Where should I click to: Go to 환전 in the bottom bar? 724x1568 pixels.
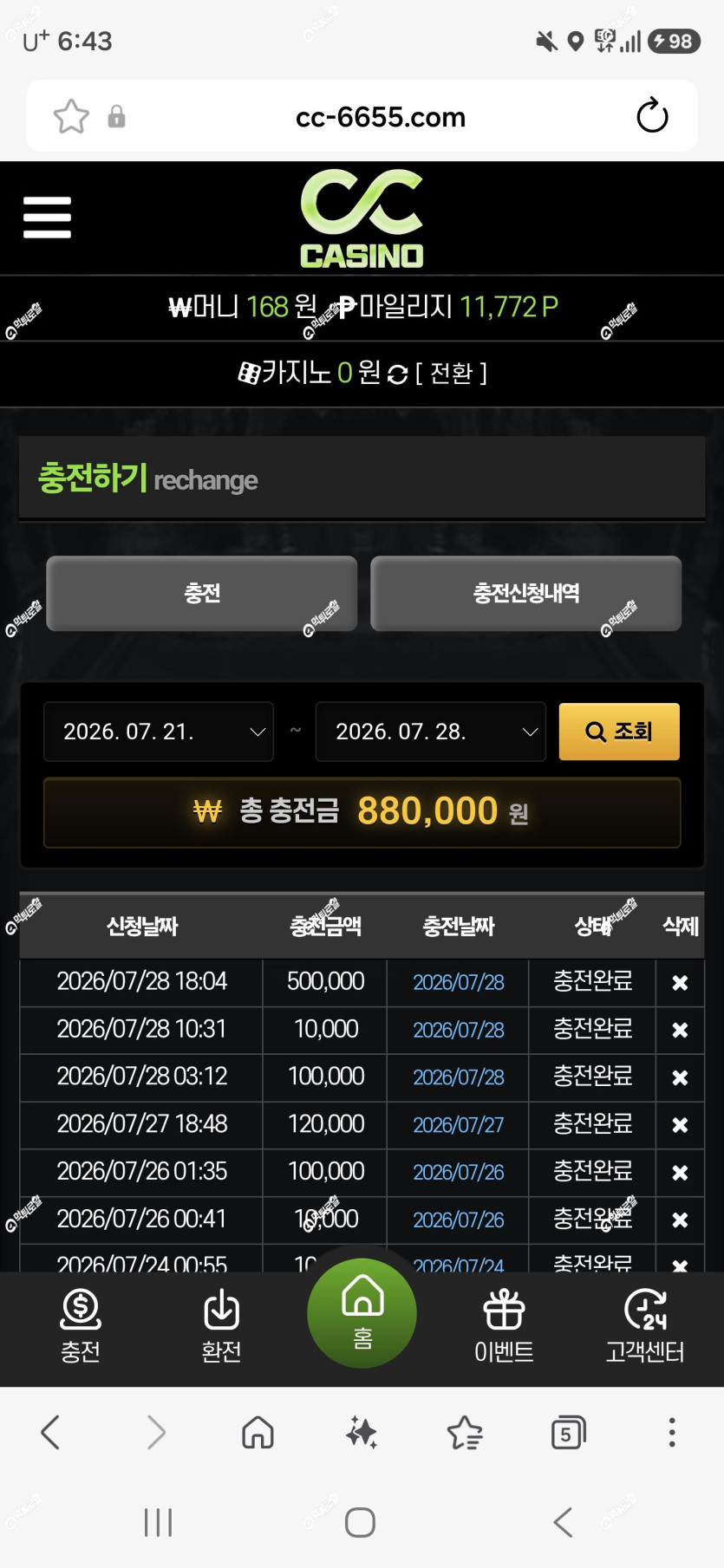[x=221, y=1326]
